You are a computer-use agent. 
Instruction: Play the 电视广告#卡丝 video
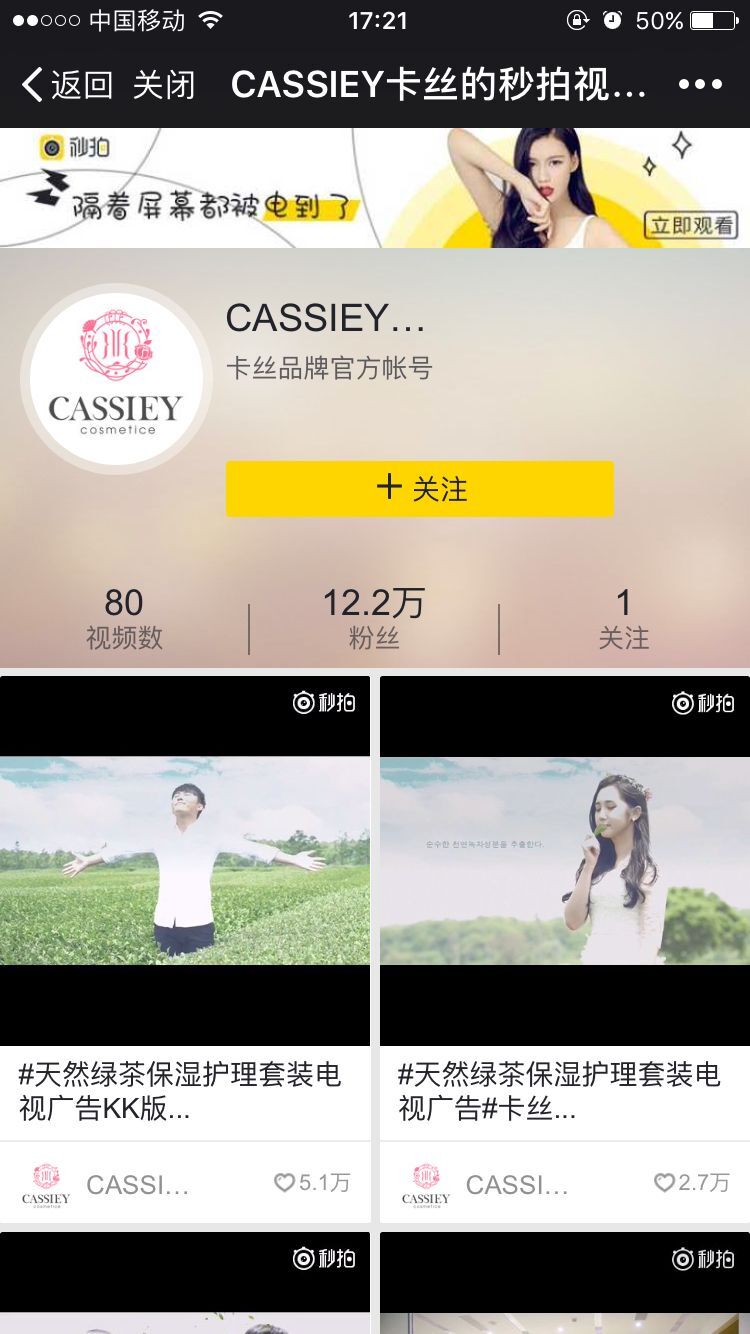point(565,860)
